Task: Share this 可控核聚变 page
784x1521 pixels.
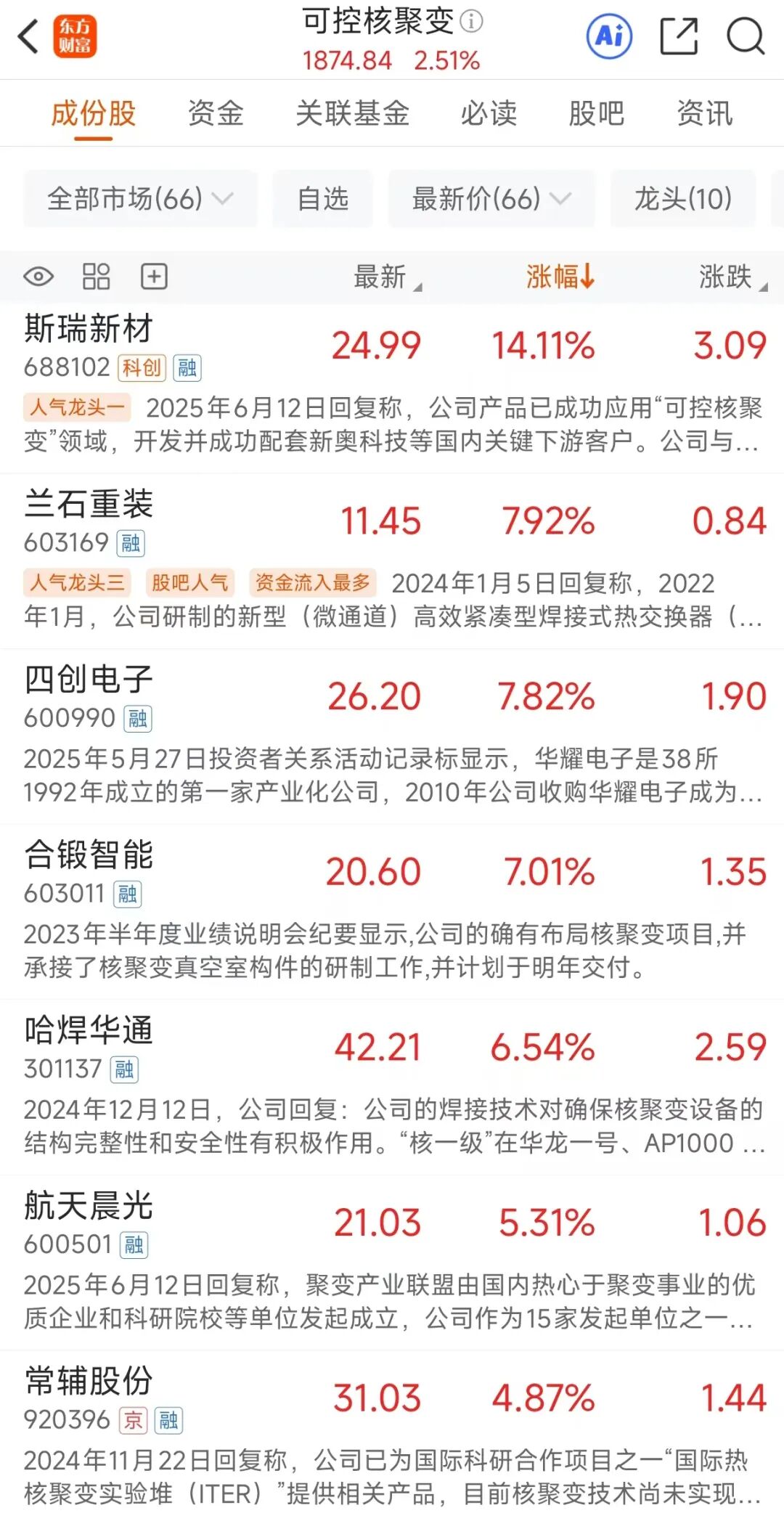Action: tap(679, 36)
